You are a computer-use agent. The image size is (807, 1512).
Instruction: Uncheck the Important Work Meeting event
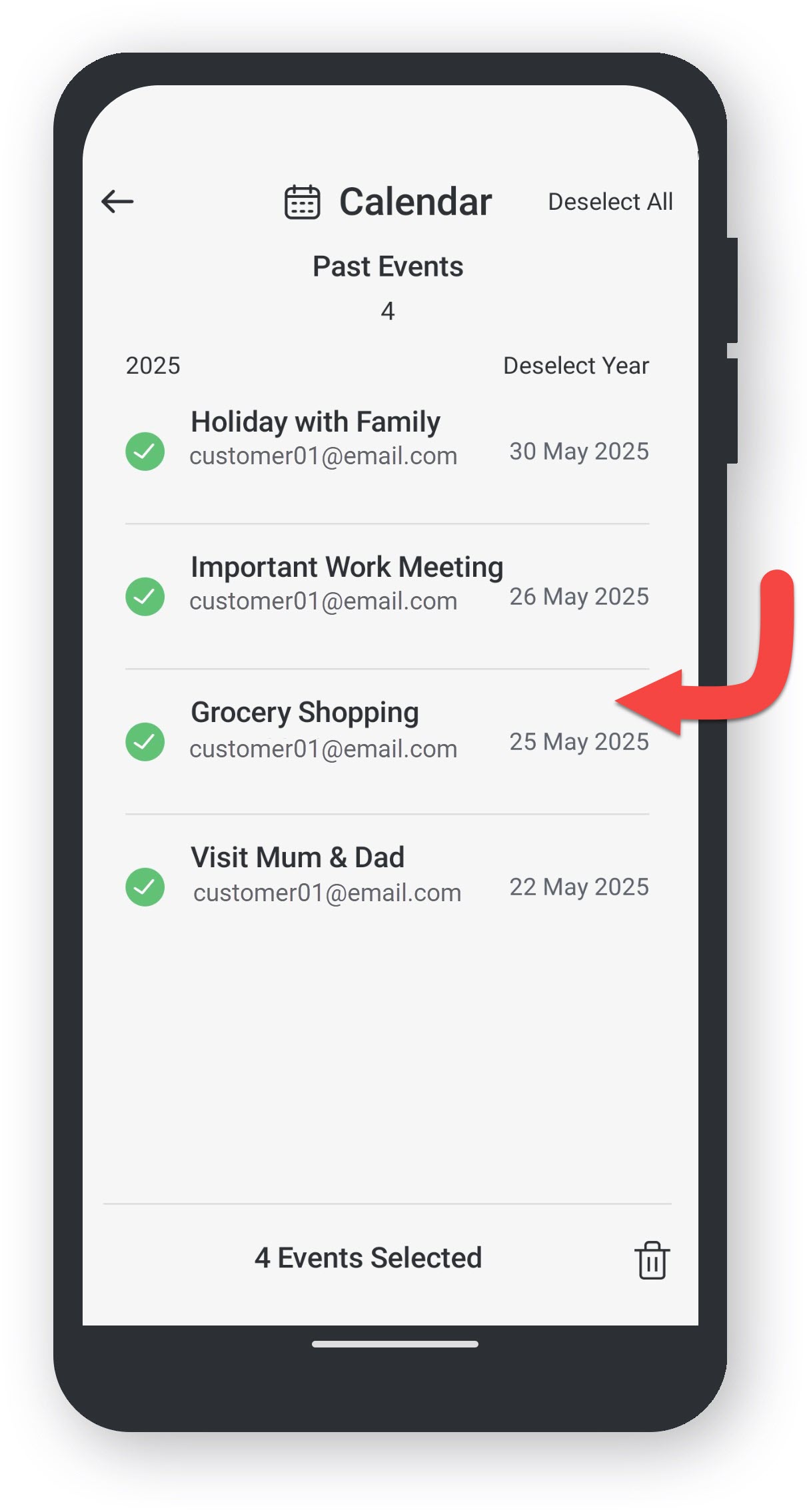coord(145,597)
